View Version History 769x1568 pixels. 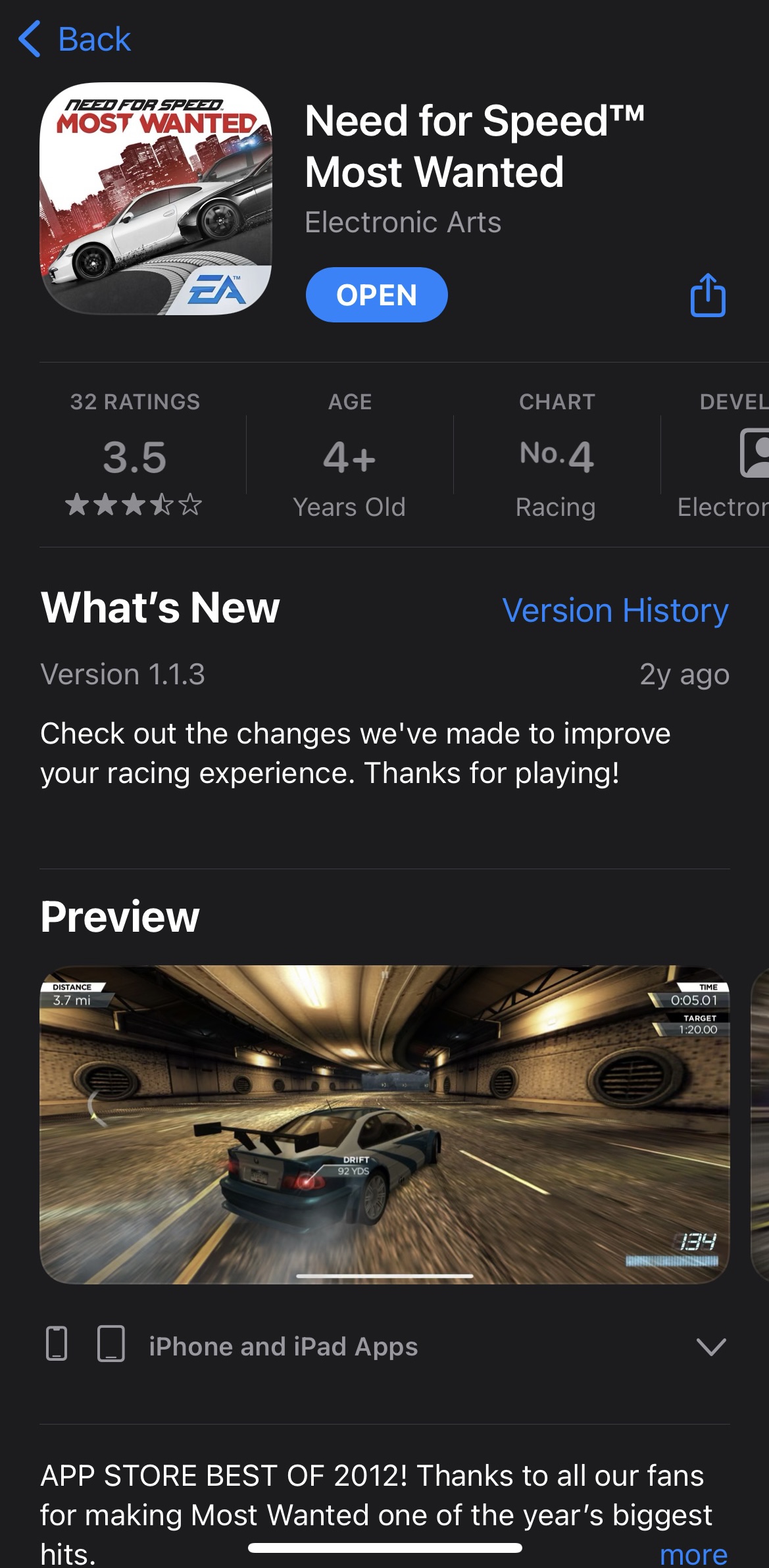pyautogui.click(x=615, y=610)
